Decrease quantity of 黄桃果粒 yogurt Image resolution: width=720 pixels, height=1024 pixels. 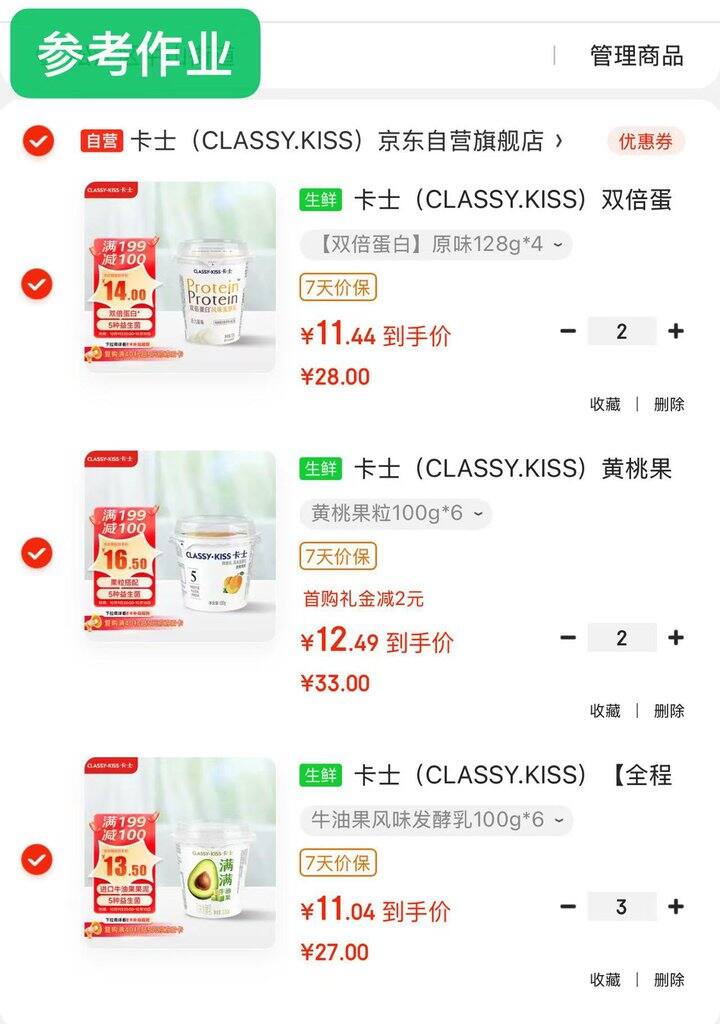pos(568,638)
